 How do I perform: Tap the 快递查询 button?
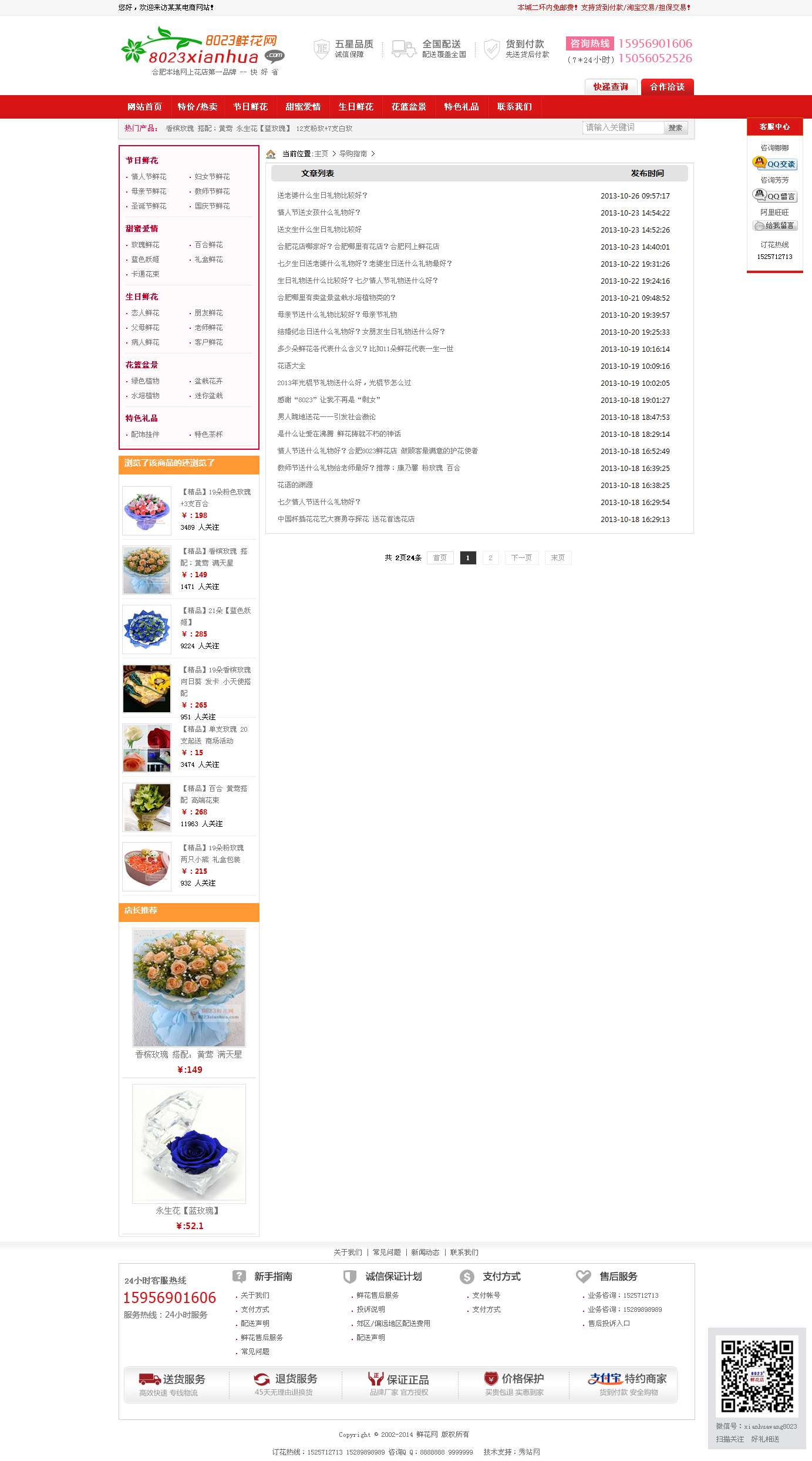610,87
